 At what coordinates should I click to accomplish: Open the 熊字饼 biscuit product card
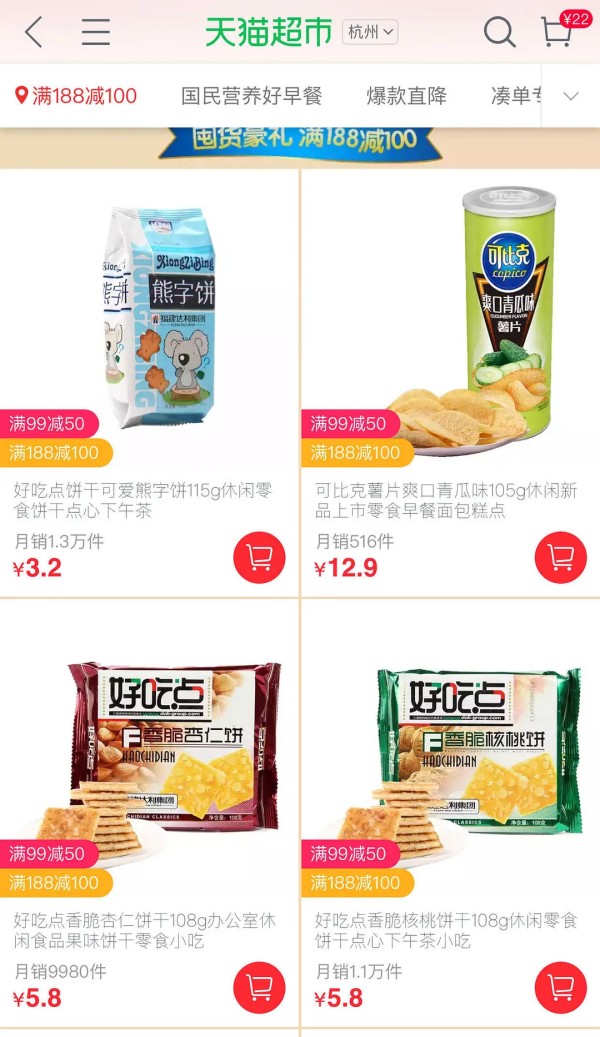pyautogui.click(x=150, y=320)
